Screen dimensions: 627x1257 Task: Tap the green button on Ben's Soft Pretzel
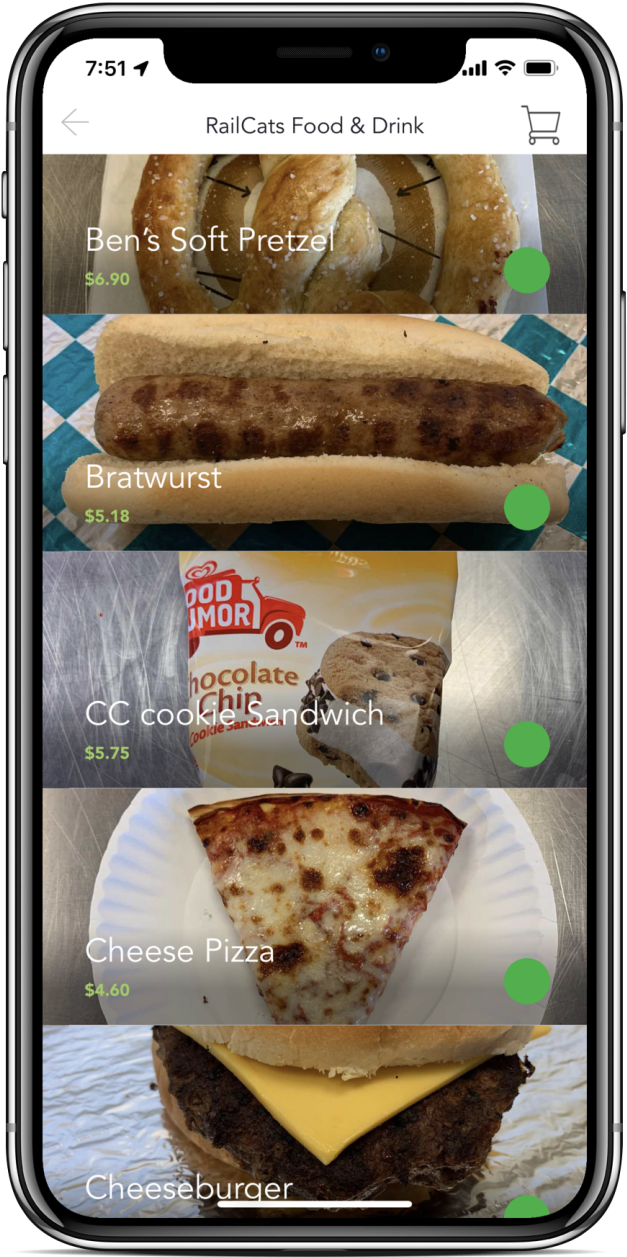click(527, 270)
